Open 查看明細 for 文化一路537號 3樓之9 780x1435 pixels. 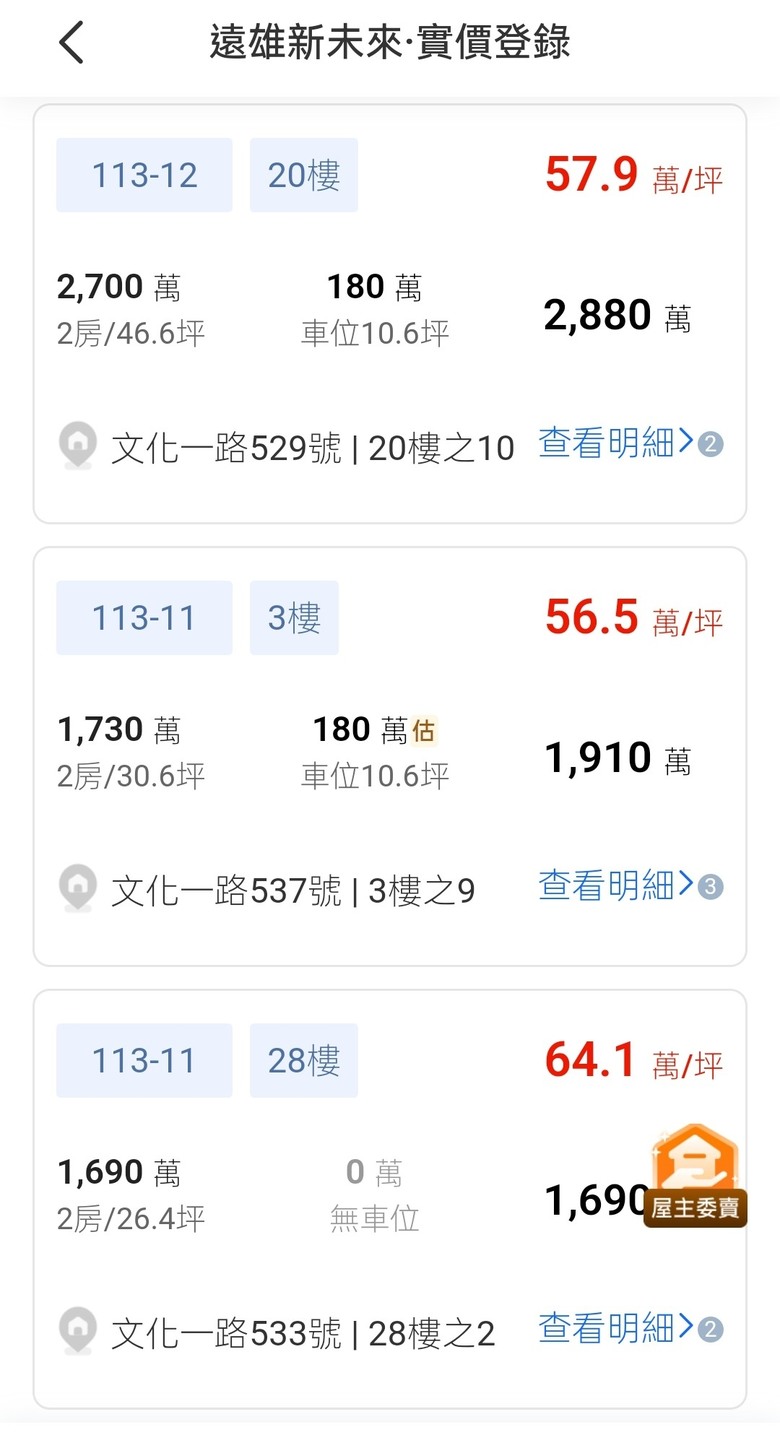tap(616, 886)
